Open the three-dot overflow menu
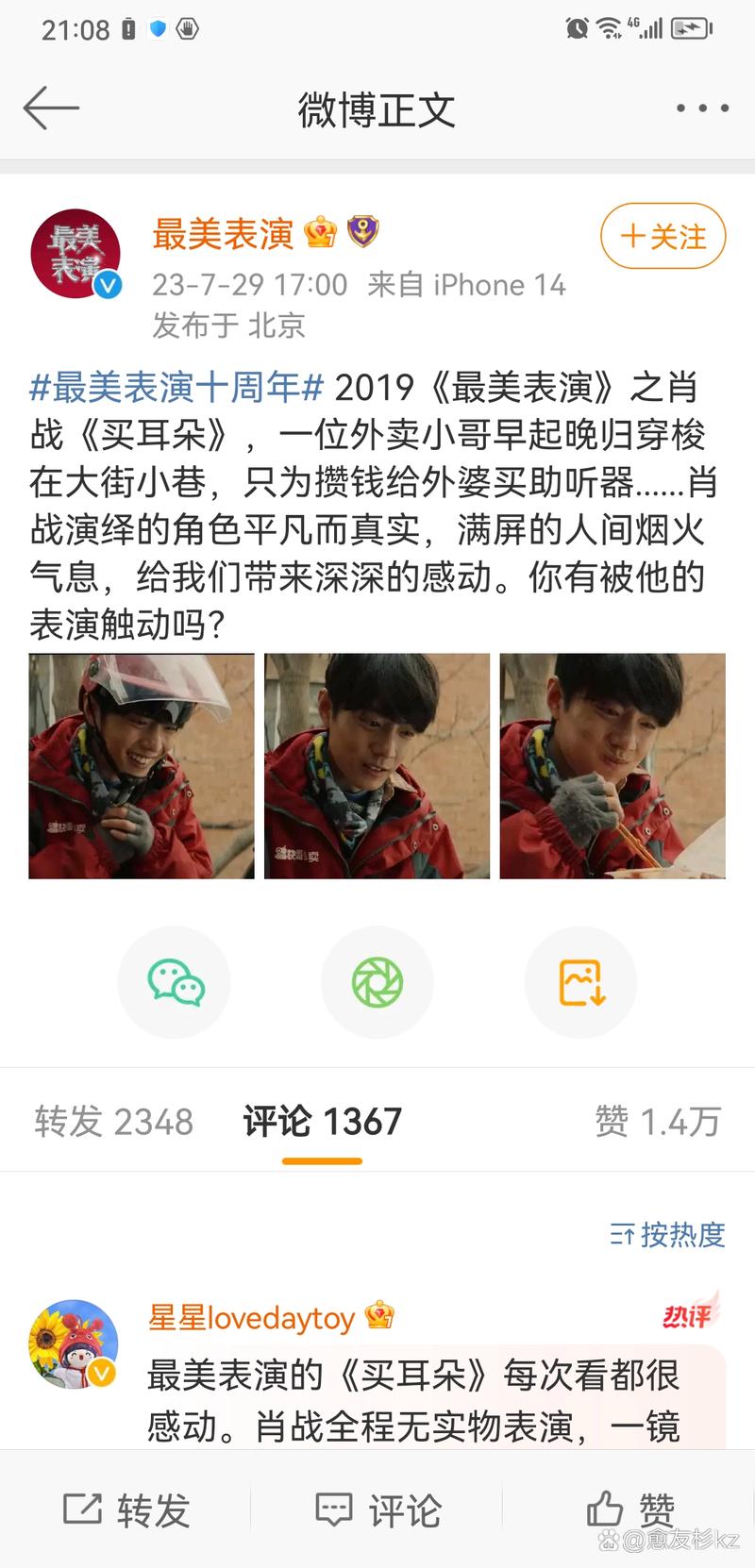The height and width of the screenshot is (1568, 755). 702,108
